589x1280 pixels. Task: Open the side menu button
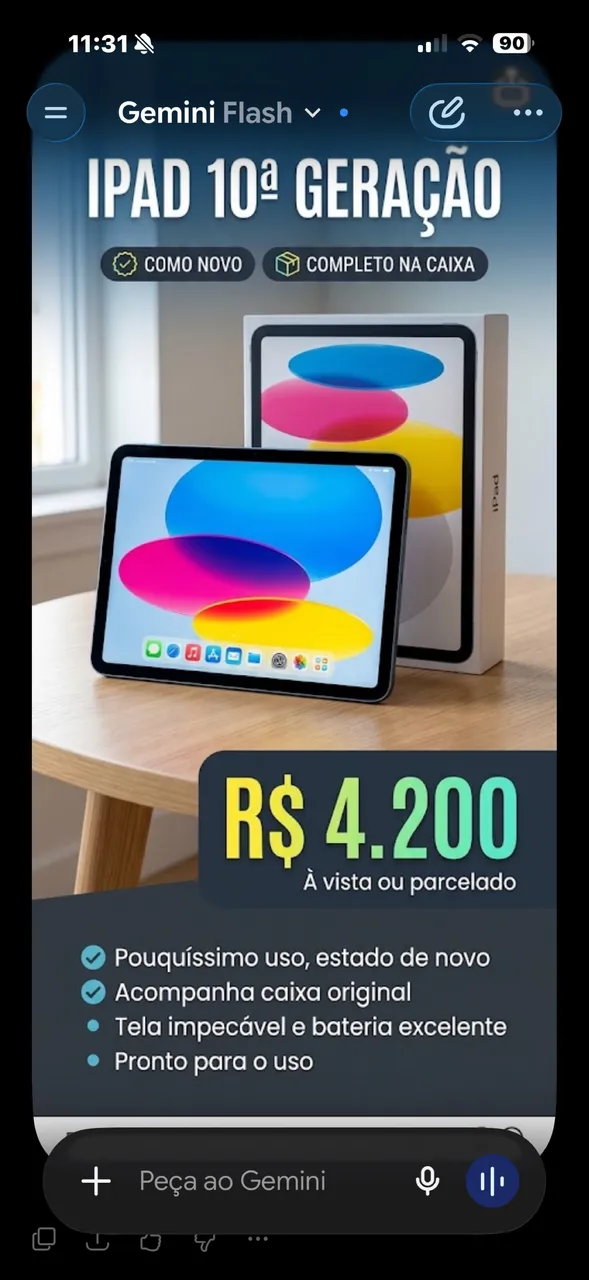click(x=56, y=112)
